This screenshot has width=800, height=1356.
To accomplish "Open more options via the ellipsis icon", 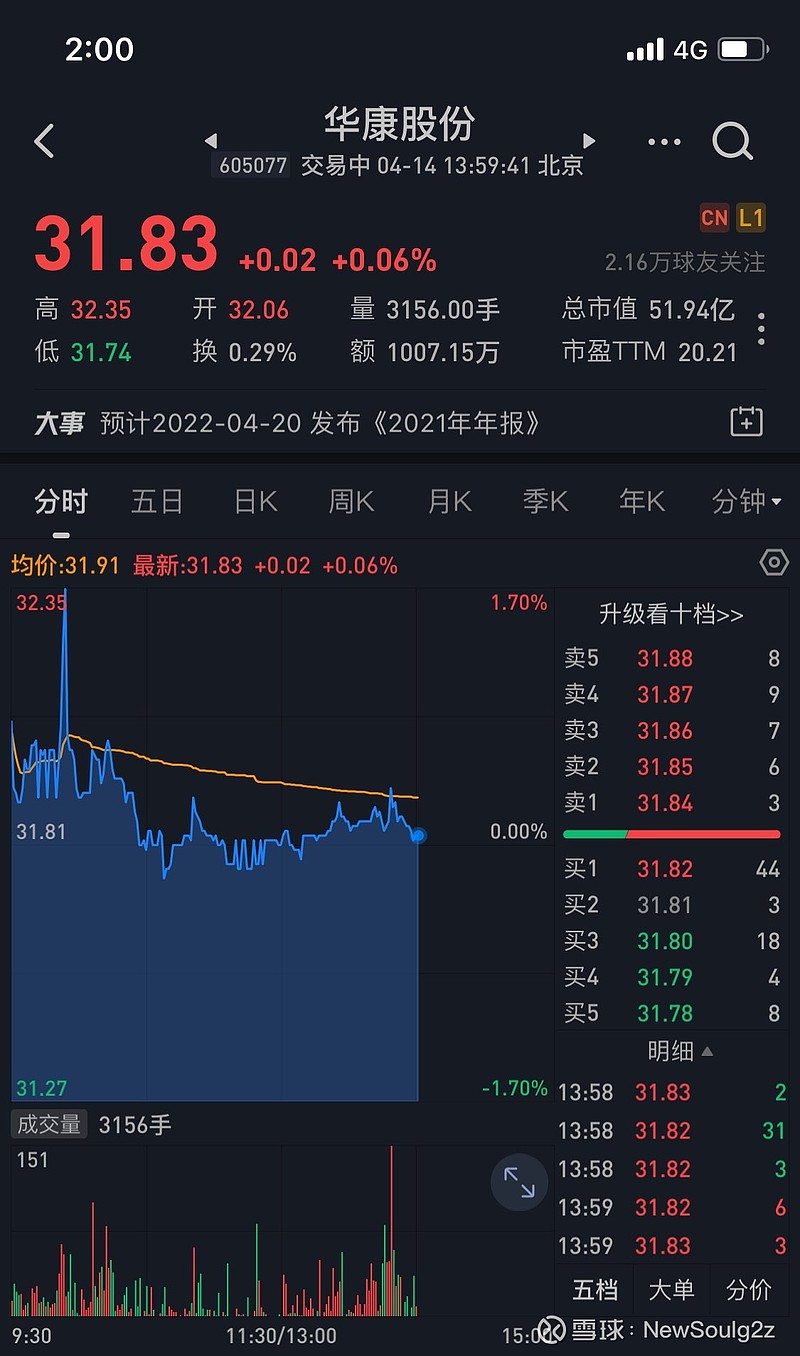I will coord(664,141).
